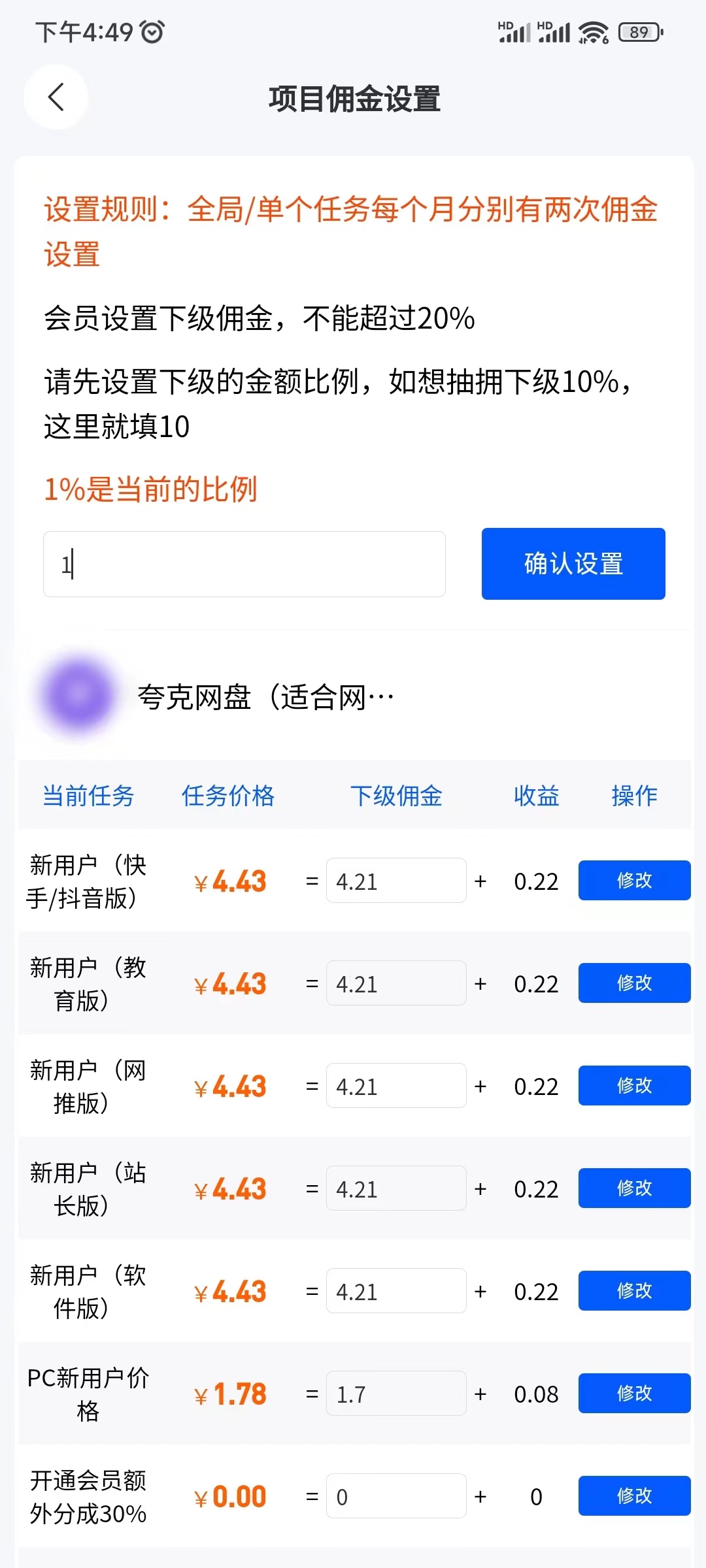Tap 修改 for 新用户（站长版）
Screen dimensions: 706x1568
(x=633, y=1188)
